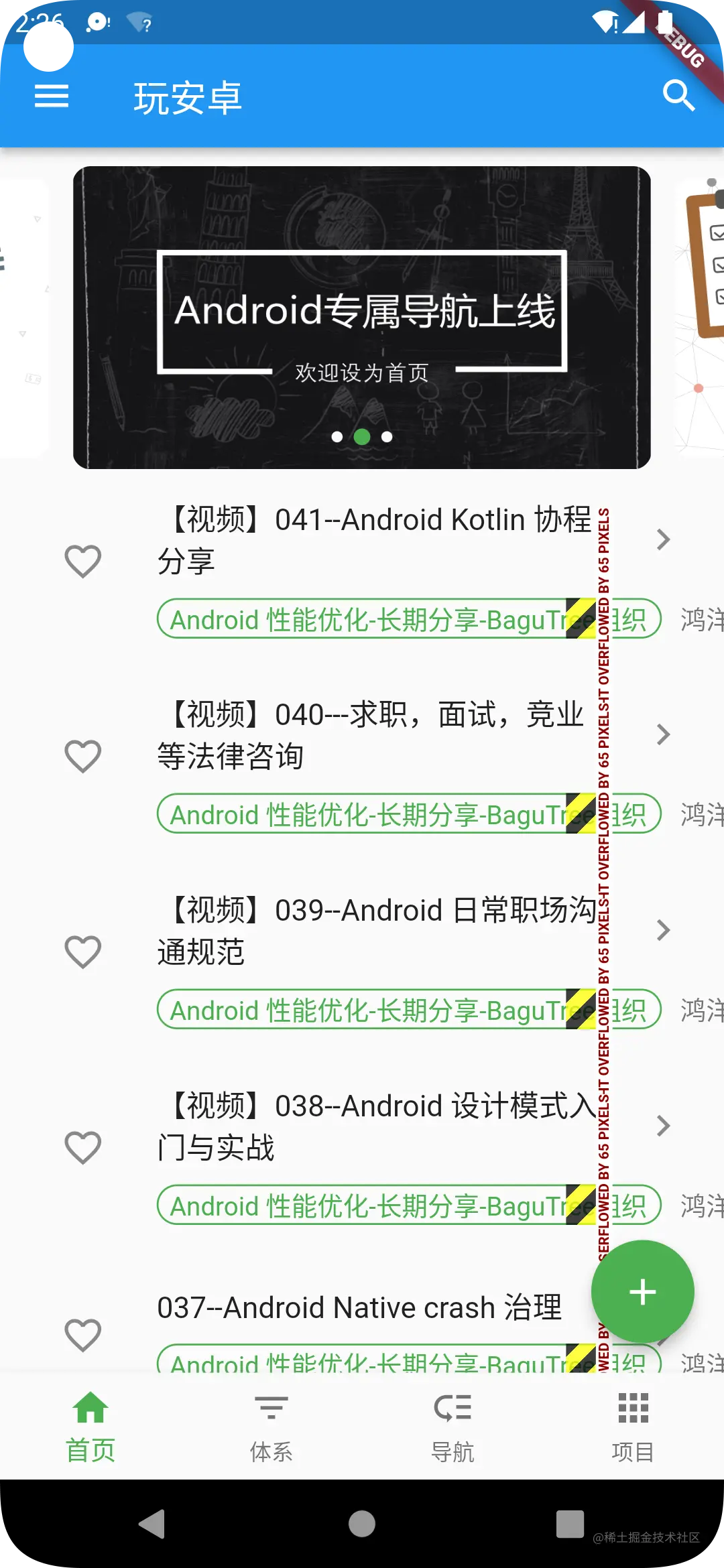Viewport: 724px width, 1568px height.
Task: Like the 040---求职，面试，竞业 article
Action: 83,757
